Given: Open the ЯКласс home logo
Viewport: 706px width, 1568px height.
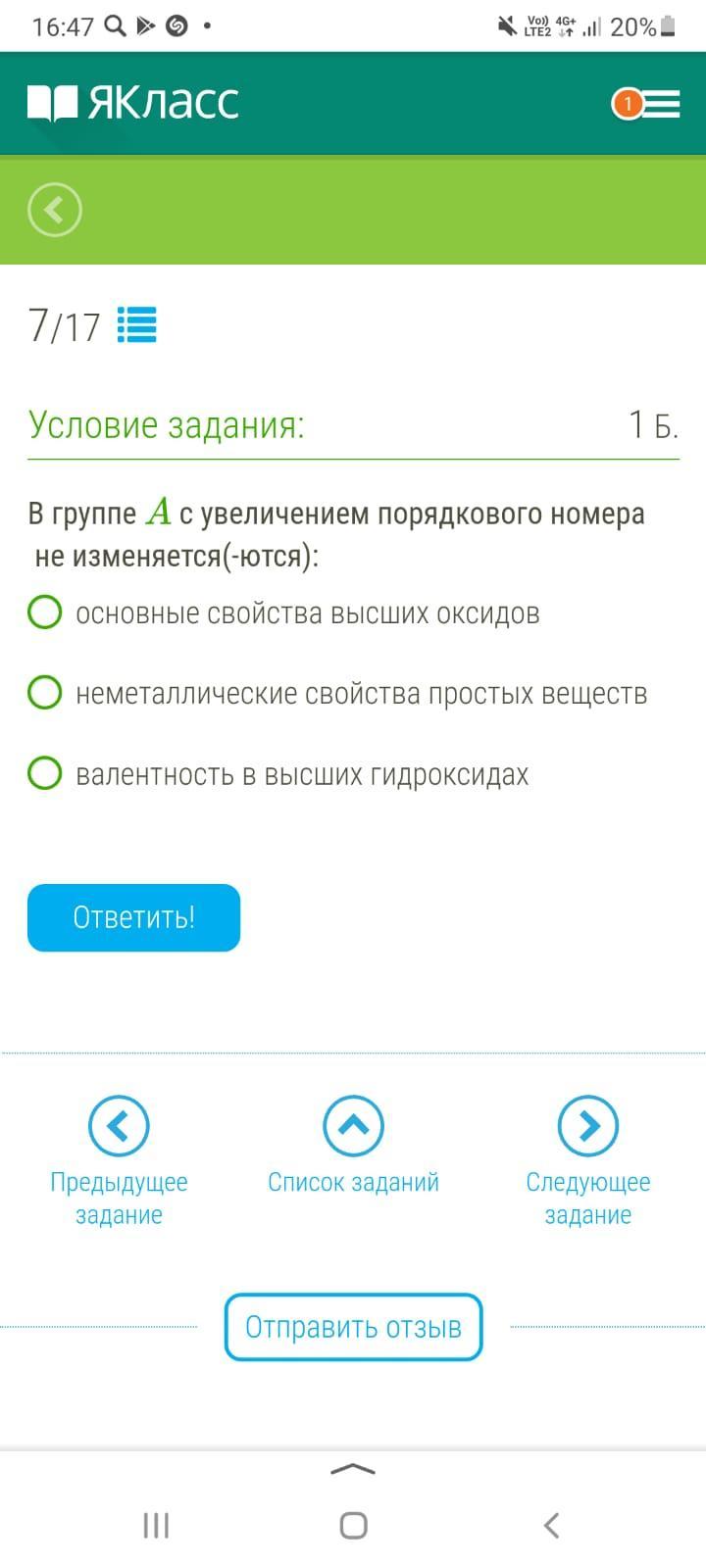Looking at the screenshot, I should tap(133, 103).
